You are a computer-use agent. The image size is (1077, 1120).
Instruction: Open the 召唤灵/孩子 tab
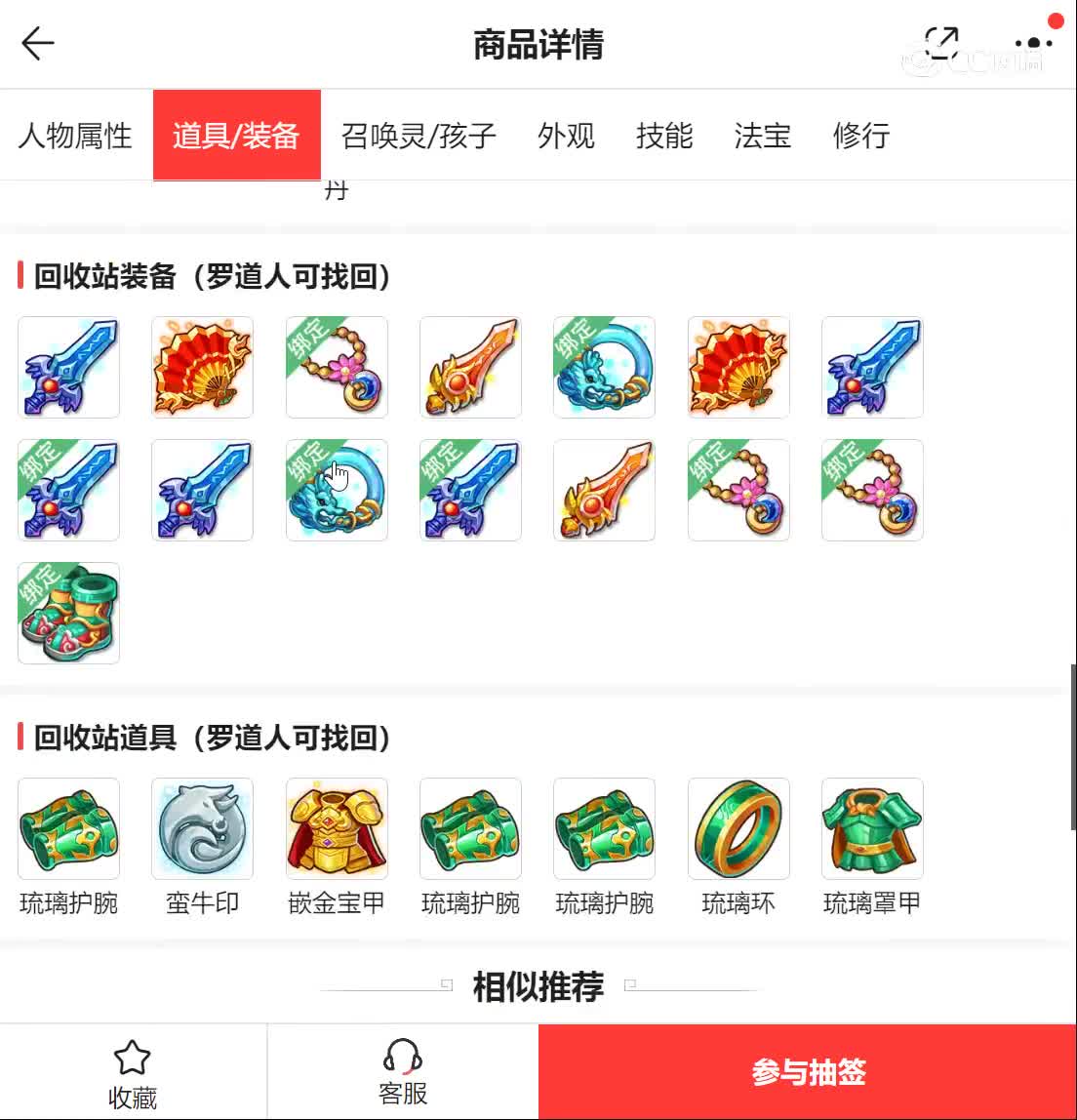pyautogui.click(x=419, y=136)
